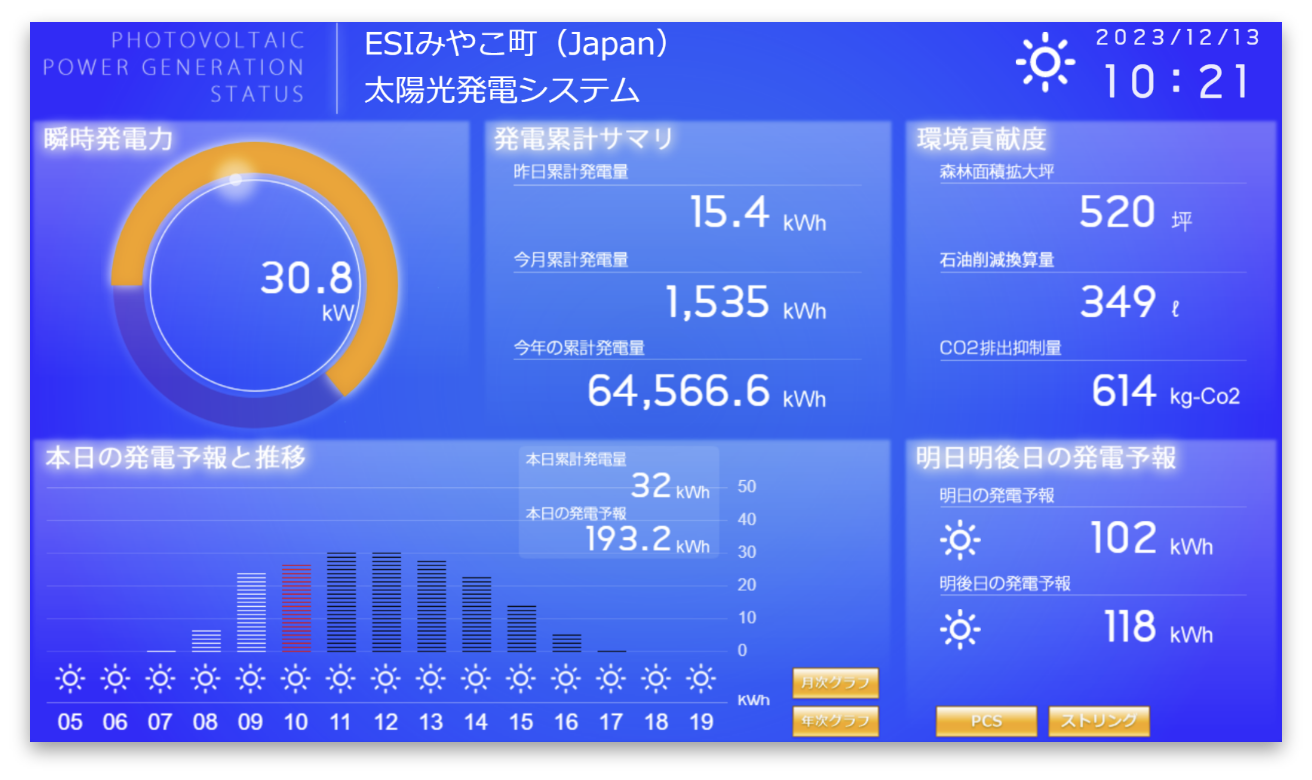
Task: Open the 年次グラフ yearly graph
Action: [x=835, y=721]
